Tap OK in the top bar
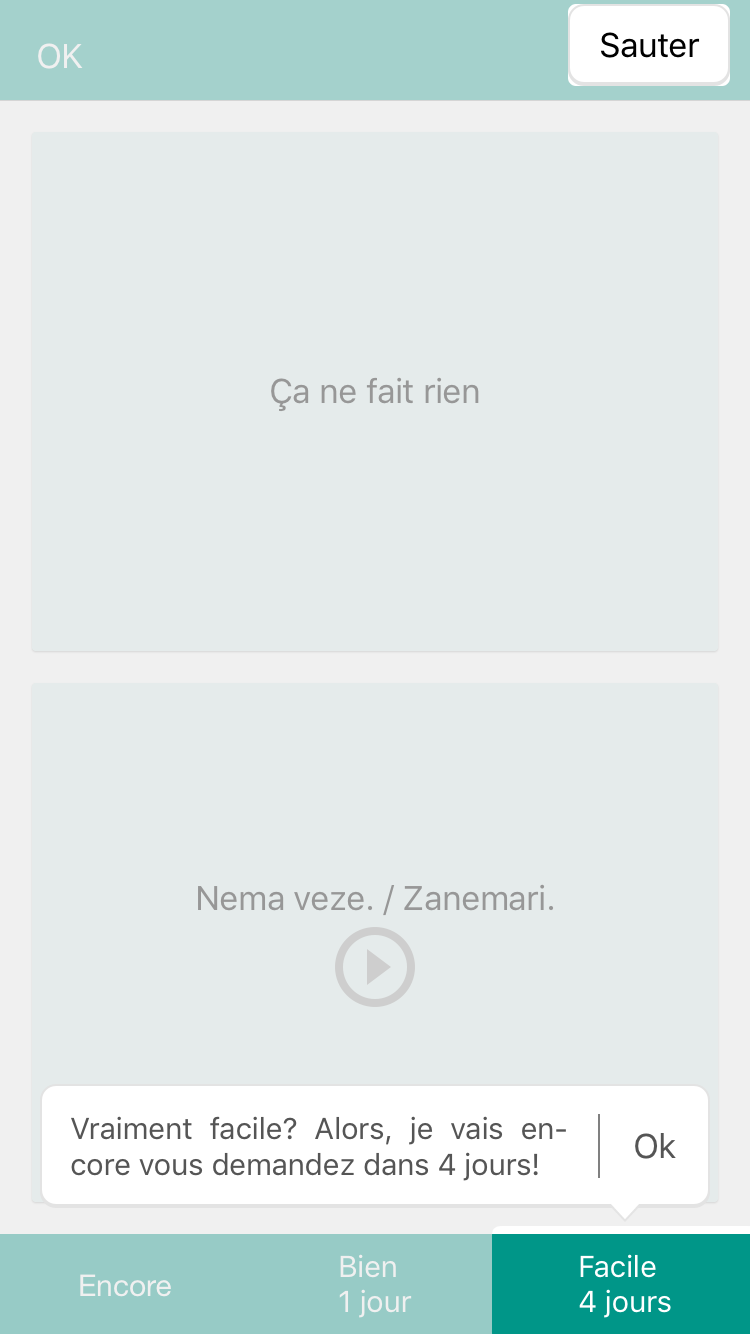Screen dimensions: 750x1334 point(59,56)
